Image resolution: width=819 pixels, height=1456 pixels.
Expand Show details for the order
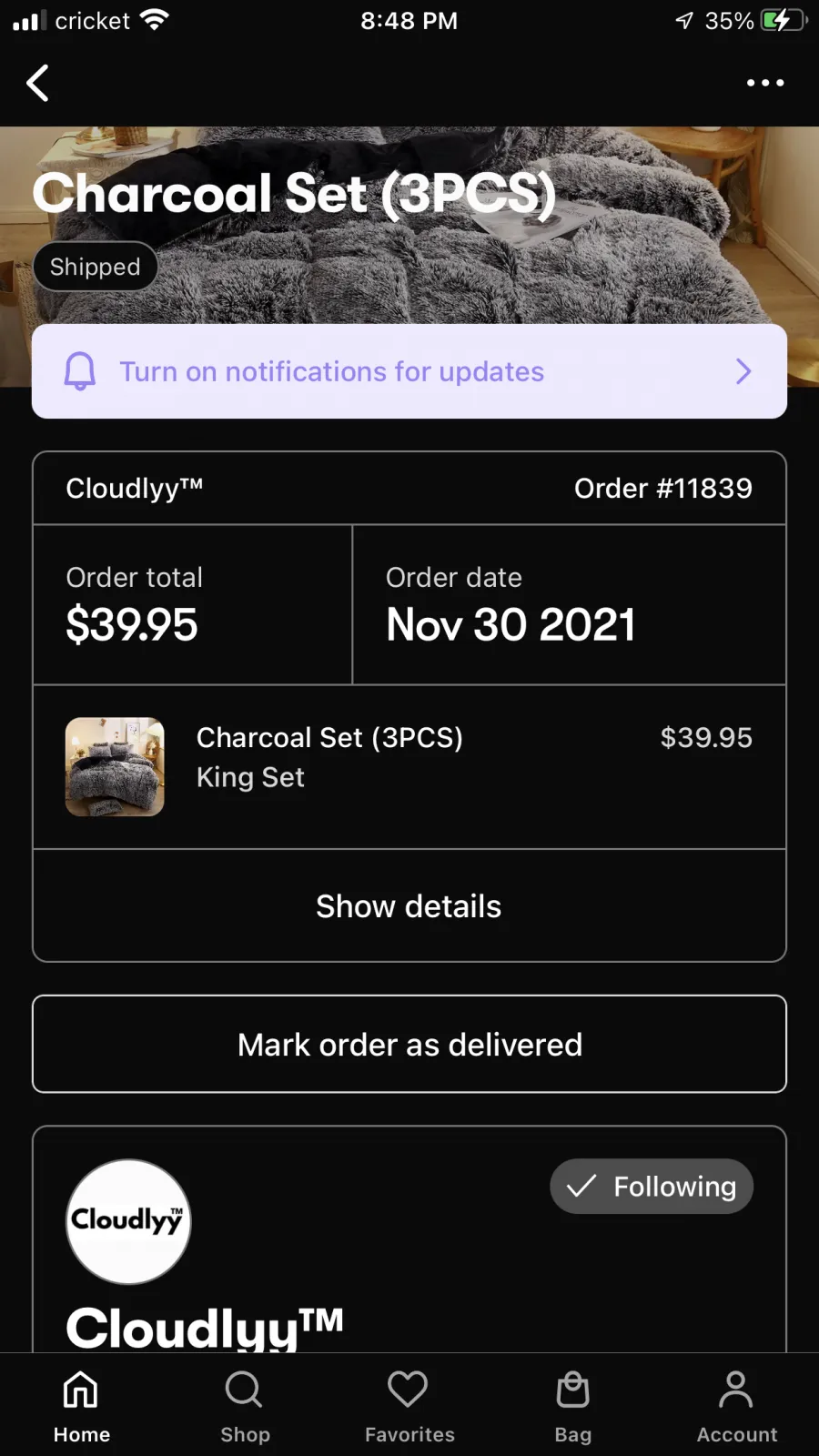tap(409, 906)
